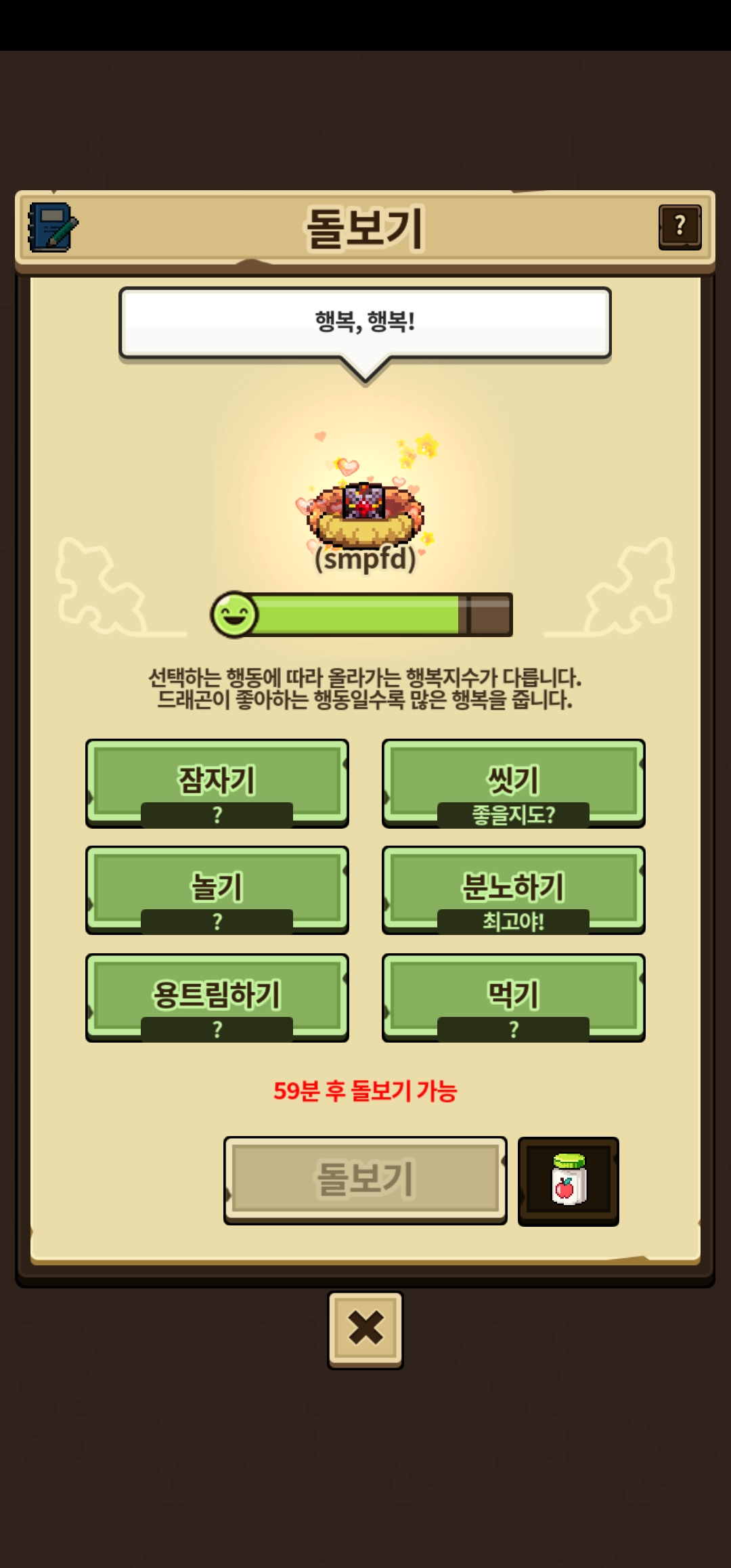The height and width of the screenshot is (1568, 731).
Task: Choose the 씻기 action
Action: coord(513,783)
